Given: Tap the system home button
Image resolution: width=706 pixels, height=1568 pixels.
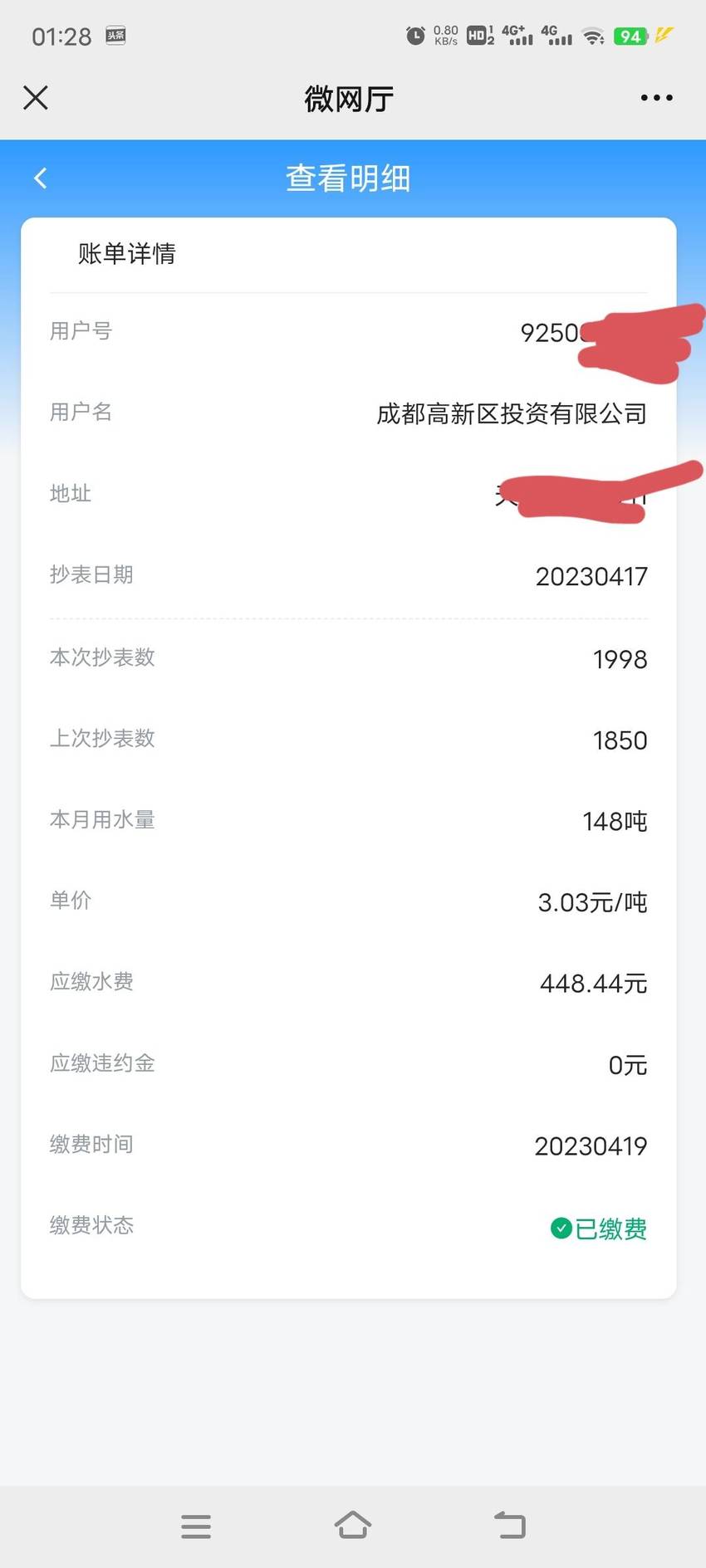Looking at the screenshot, I should pos(353,1525).
